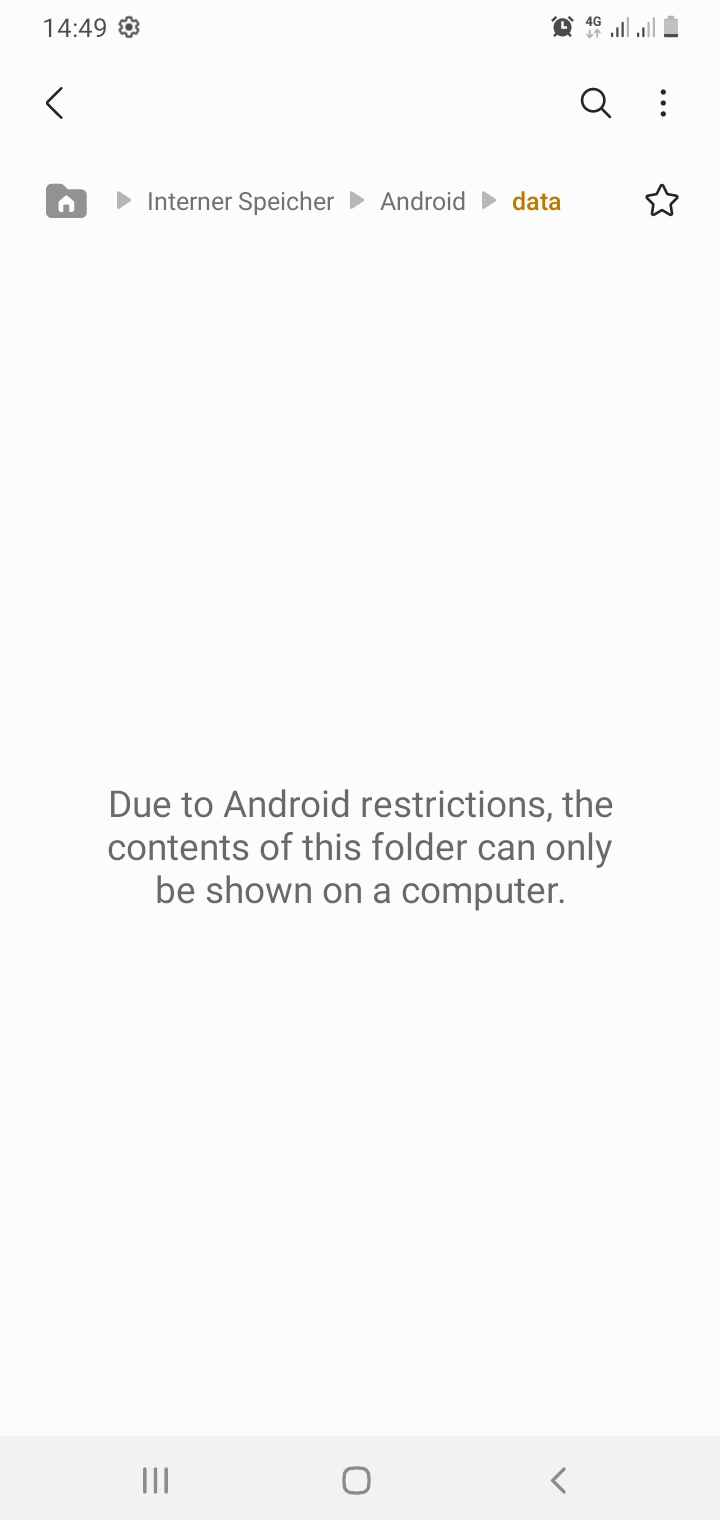The width and height of the screenshot is (720, 1520).
Task: Open recent apps from navigation bar
Action: pos(155,1480)
